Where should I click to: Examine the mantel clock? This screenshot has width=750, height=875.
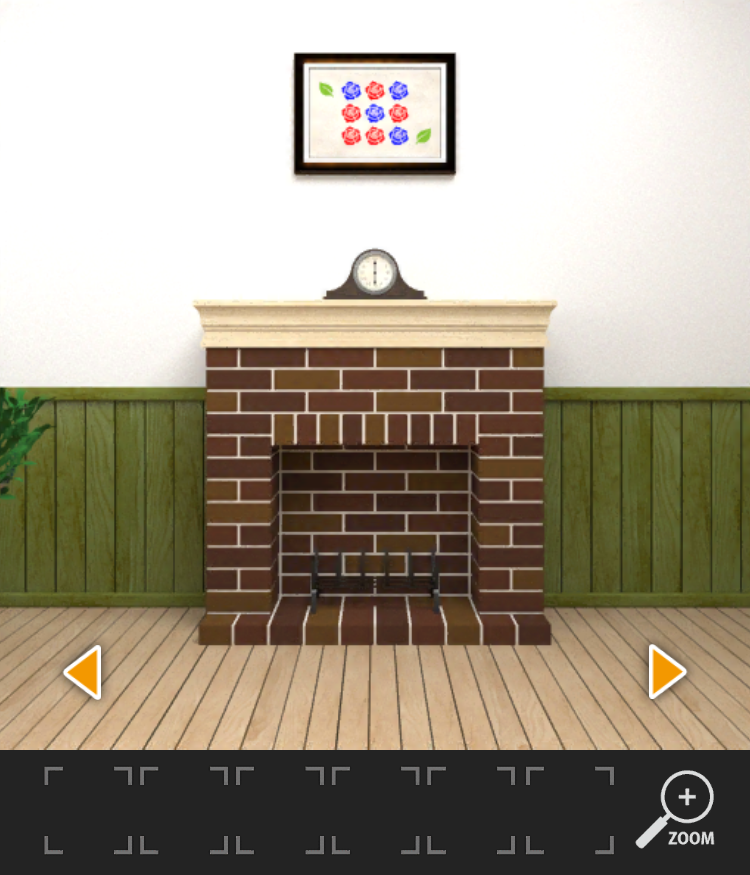[x=375, y=274]
